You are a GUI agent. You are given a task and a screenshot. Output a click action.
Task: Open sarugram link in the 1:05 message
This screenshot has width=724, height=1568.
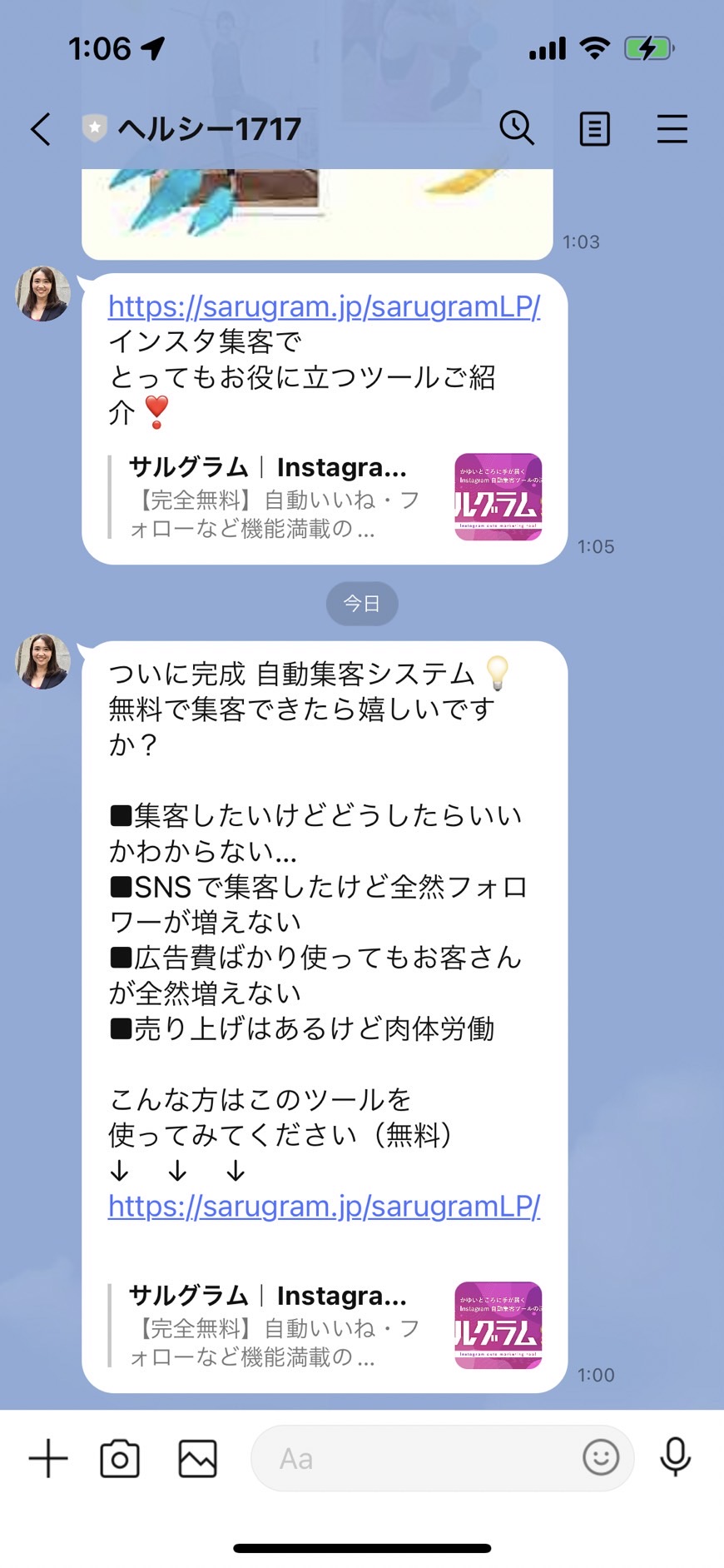coord(324,306)
